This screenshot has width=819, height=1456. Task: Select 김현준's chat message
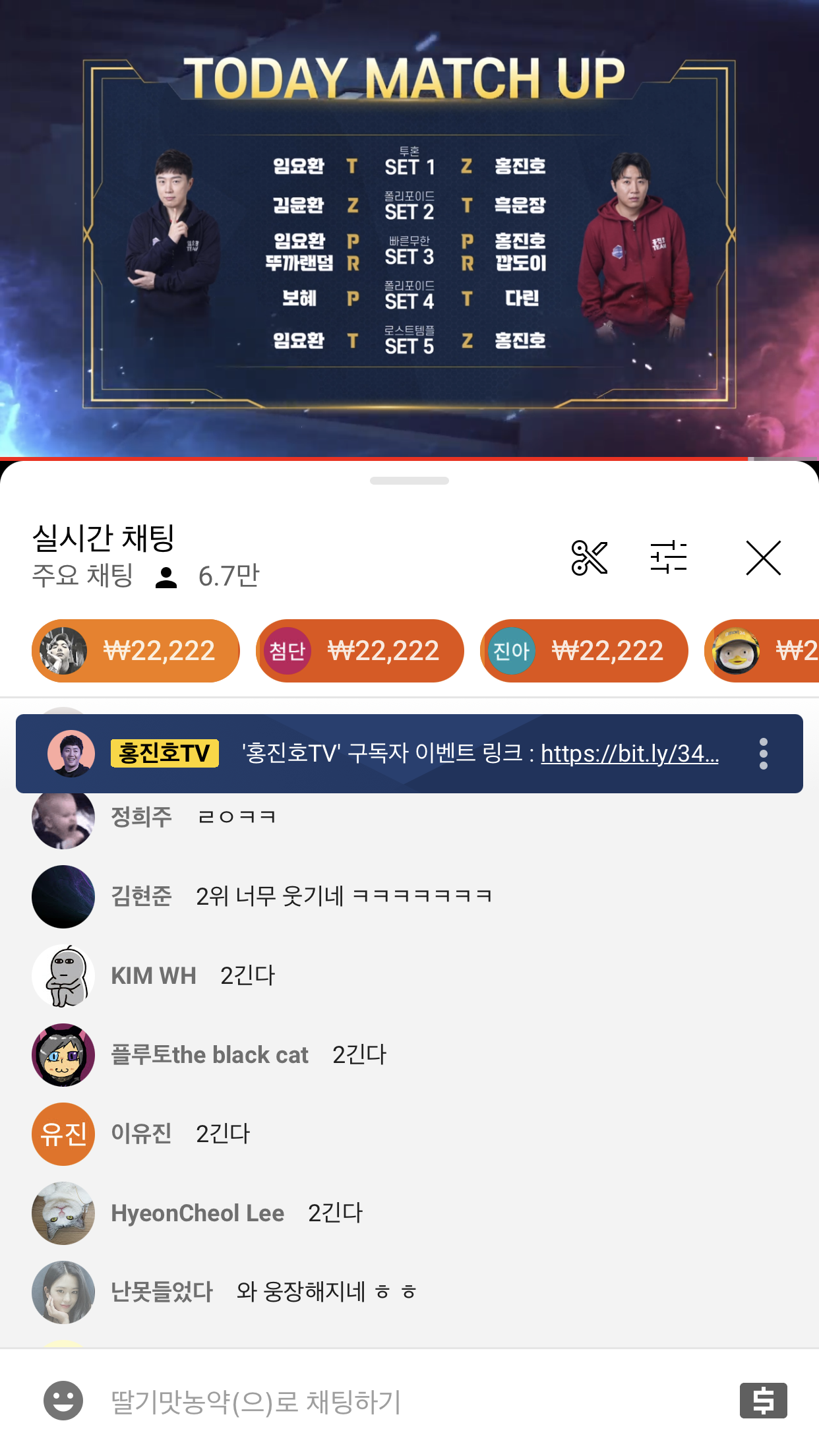(409, 897)
